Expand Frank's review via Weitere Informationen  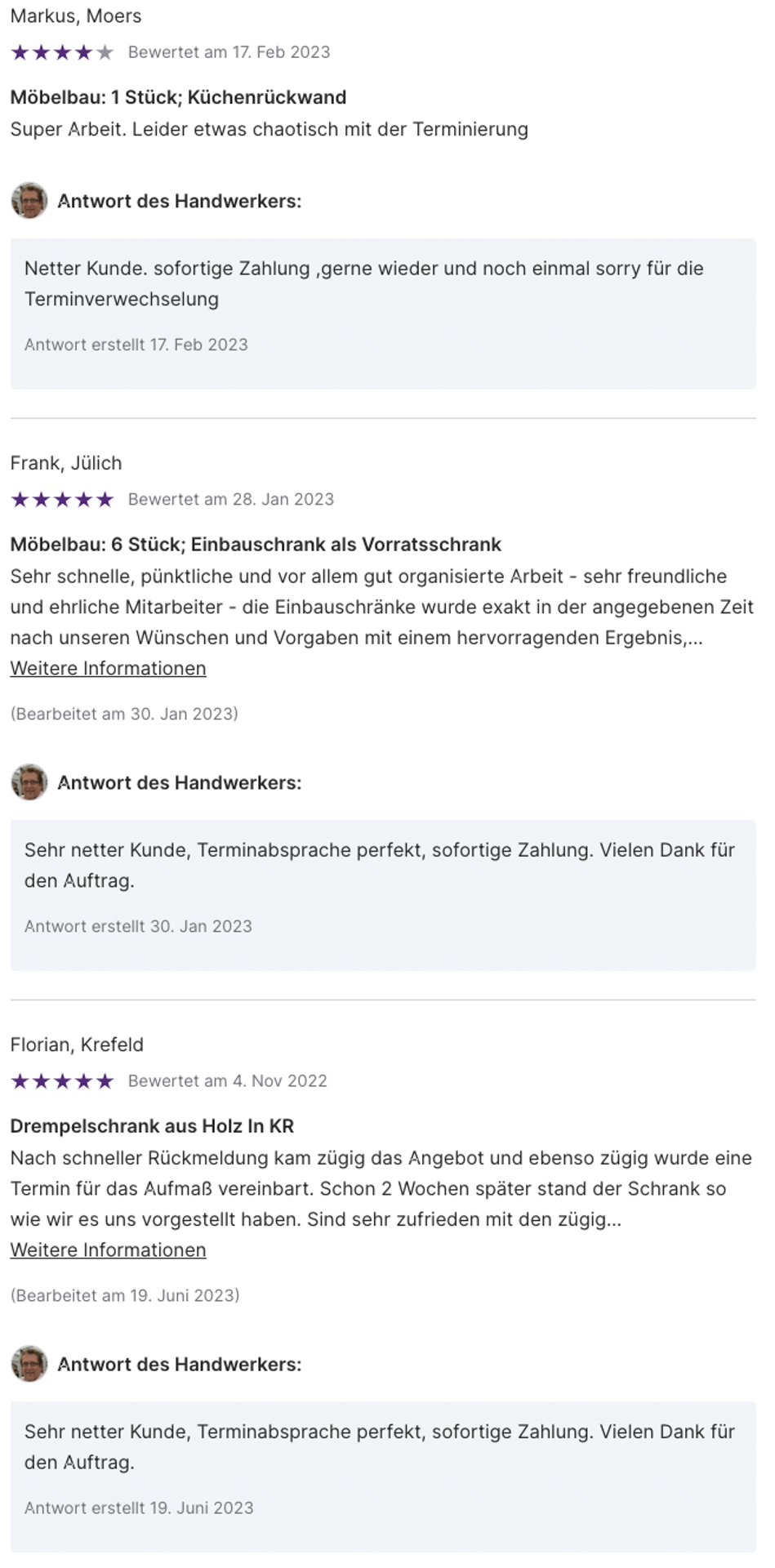coord(108,668)
